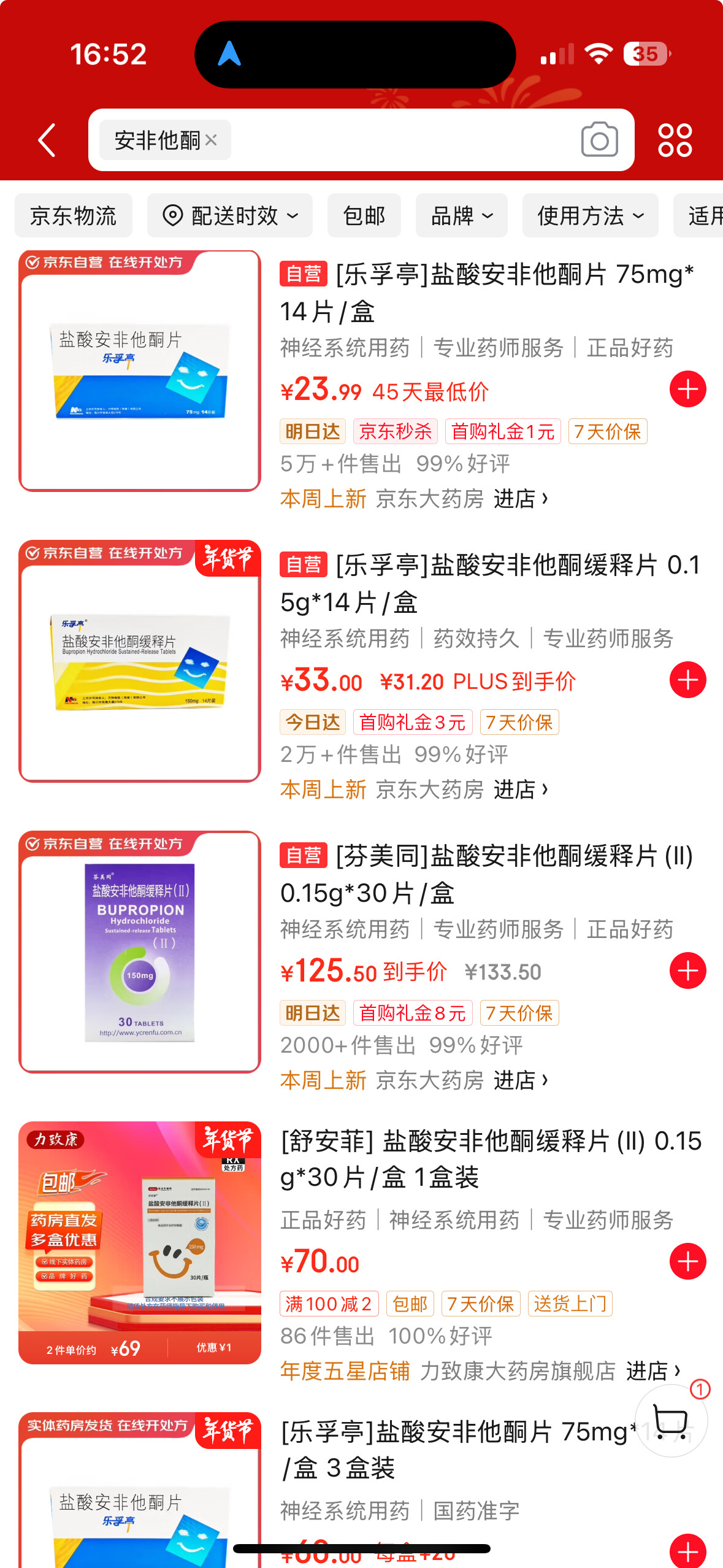Expand the 品牌 filter
Screen dimensions: 723x1568
tap(462, 215)
